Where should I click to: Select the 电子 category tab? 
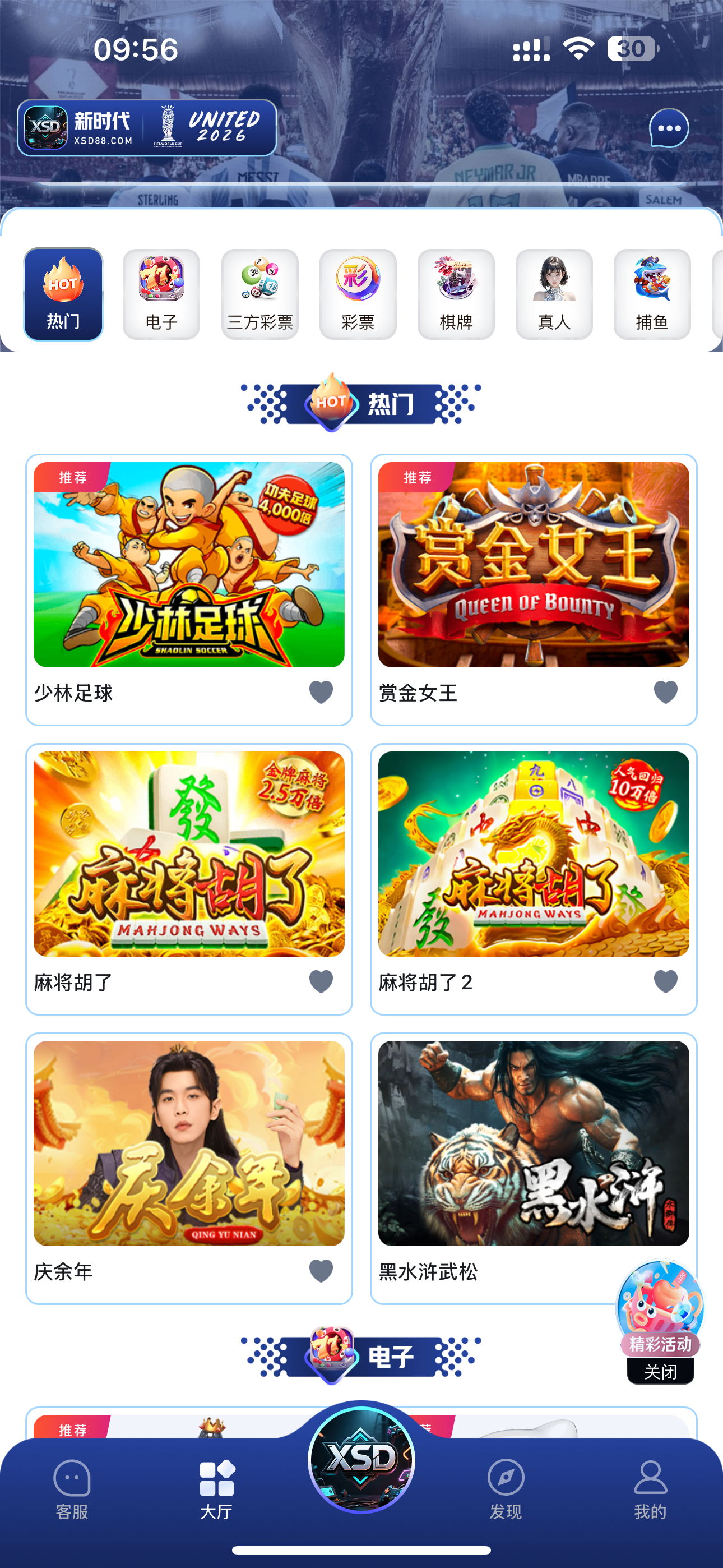coord(161,294)
